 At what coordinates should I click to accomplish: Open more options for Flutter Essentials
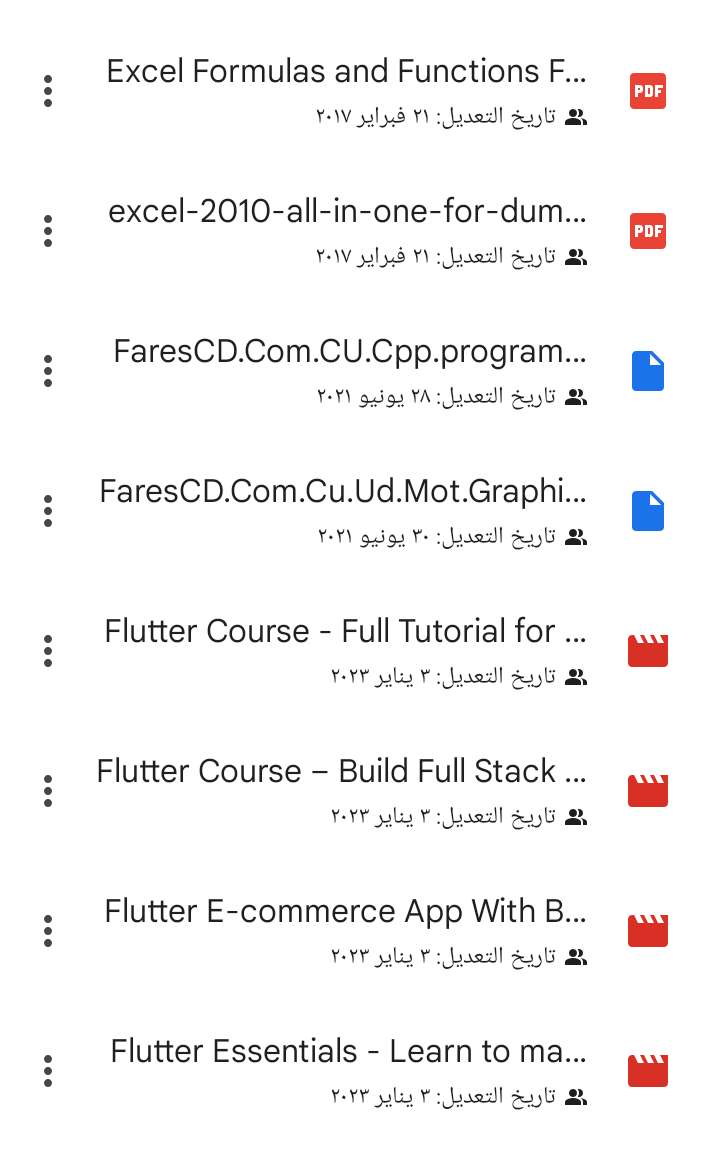click(x=48, y=1071)
